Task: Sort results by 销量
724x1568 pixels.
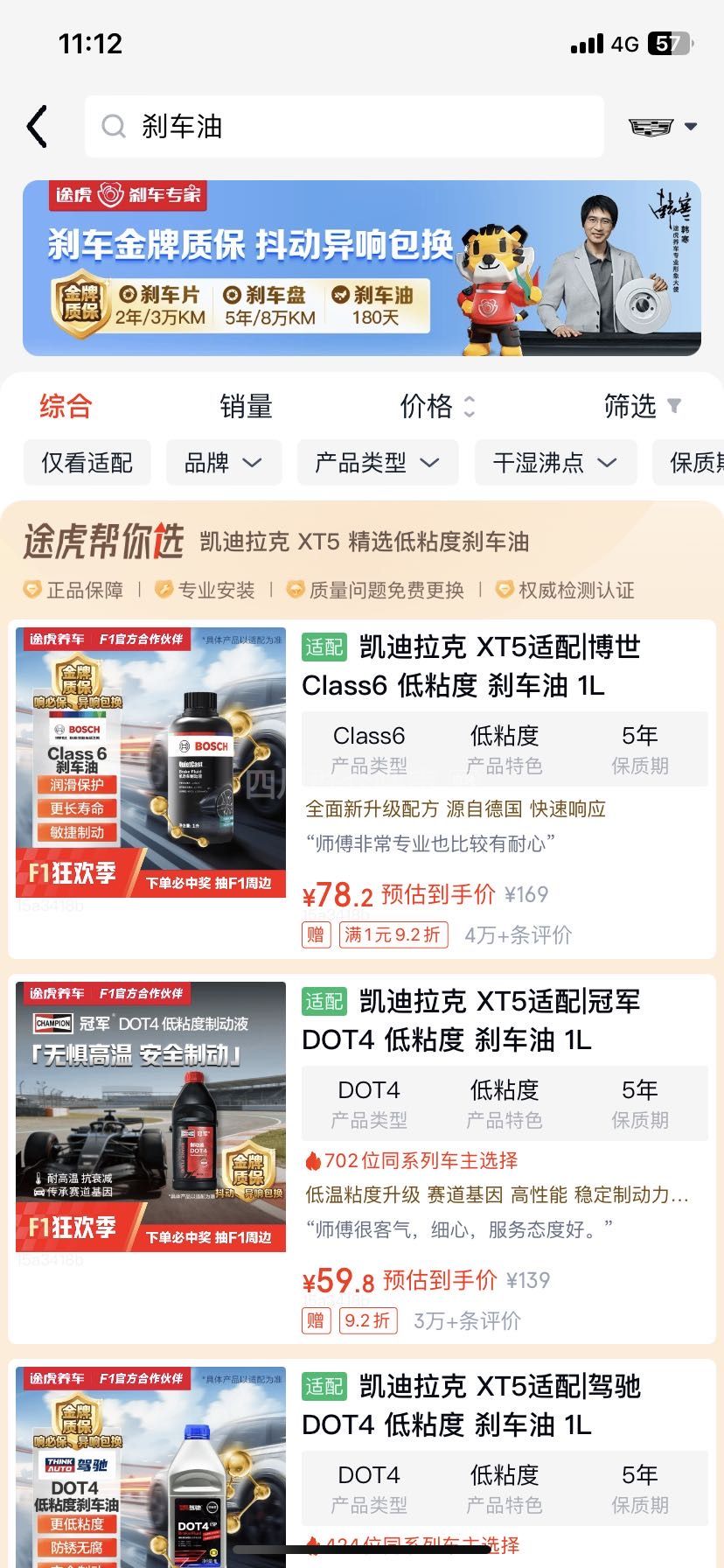Action: [246, 406]
